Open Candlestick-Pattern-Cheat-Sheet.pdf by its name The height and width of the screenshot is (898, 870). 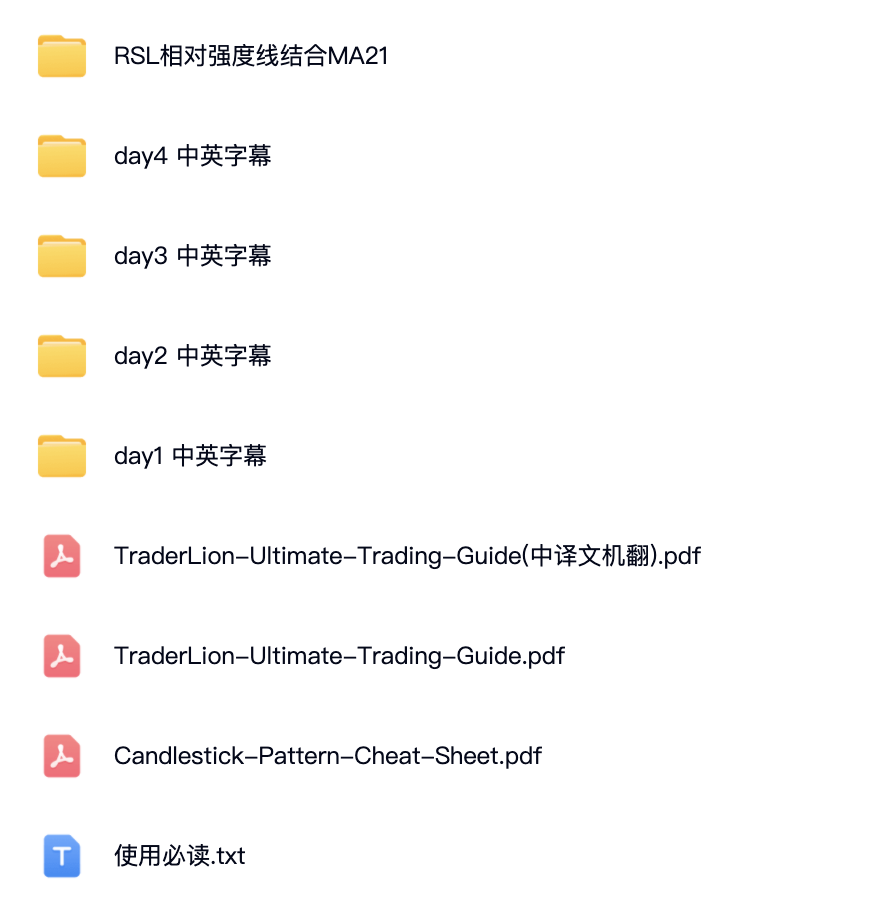pyautogui.click(x=328, y=756)
